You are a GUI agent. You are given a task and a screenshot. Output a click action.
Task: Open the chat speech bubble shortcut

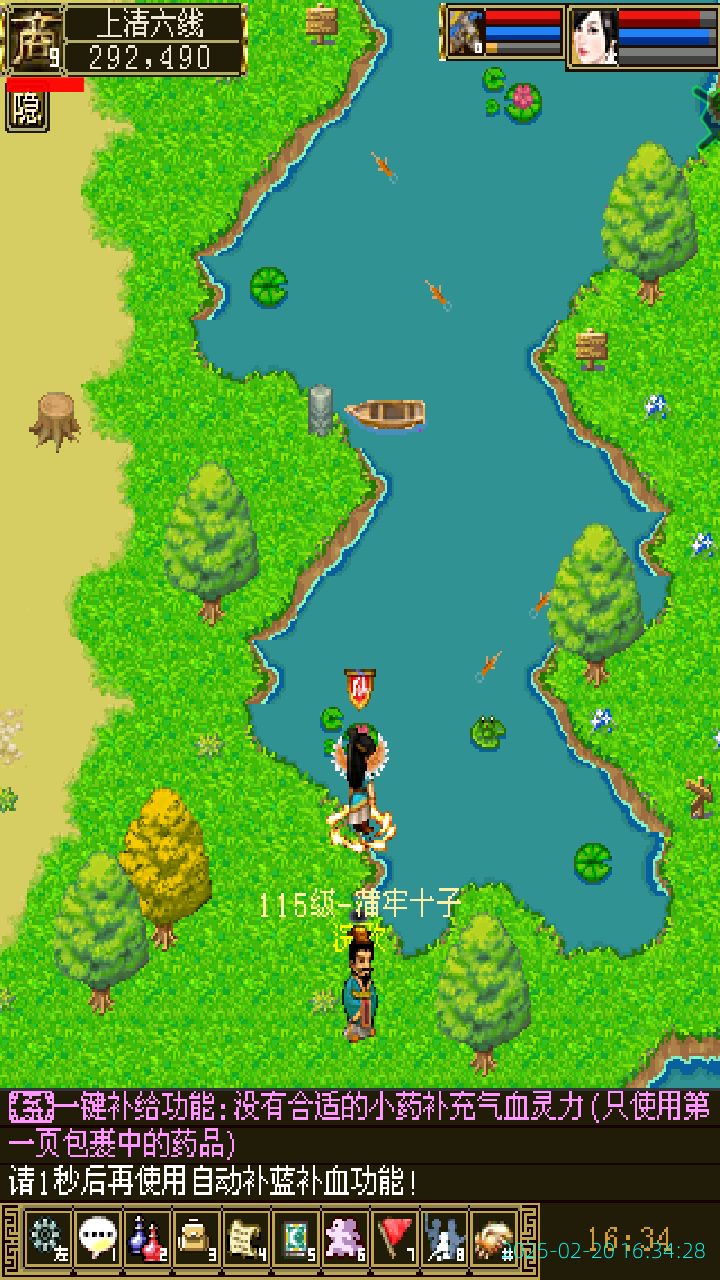click(97, 1239)
